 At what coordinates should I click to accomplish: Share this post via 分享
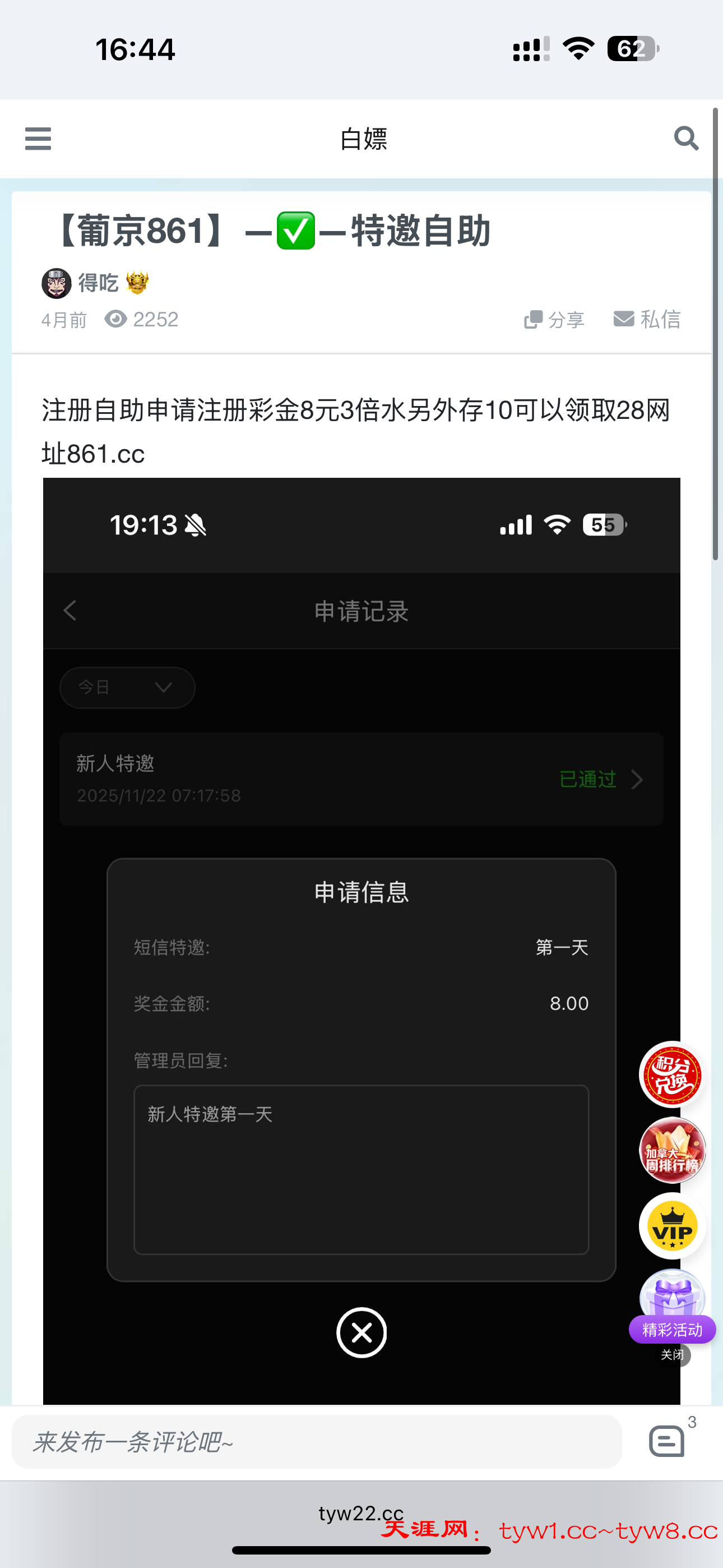click(554, 320)
